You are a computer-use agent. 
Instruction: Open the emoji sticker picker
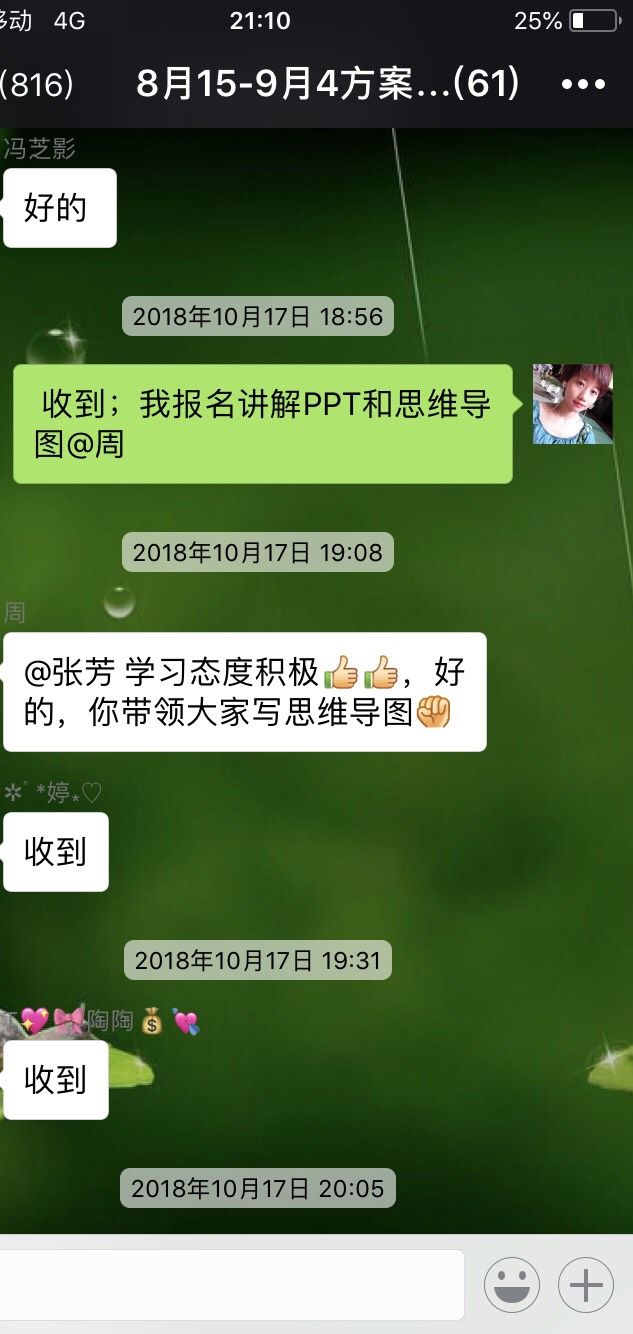pyautogui.click(x=512, y=1284)
